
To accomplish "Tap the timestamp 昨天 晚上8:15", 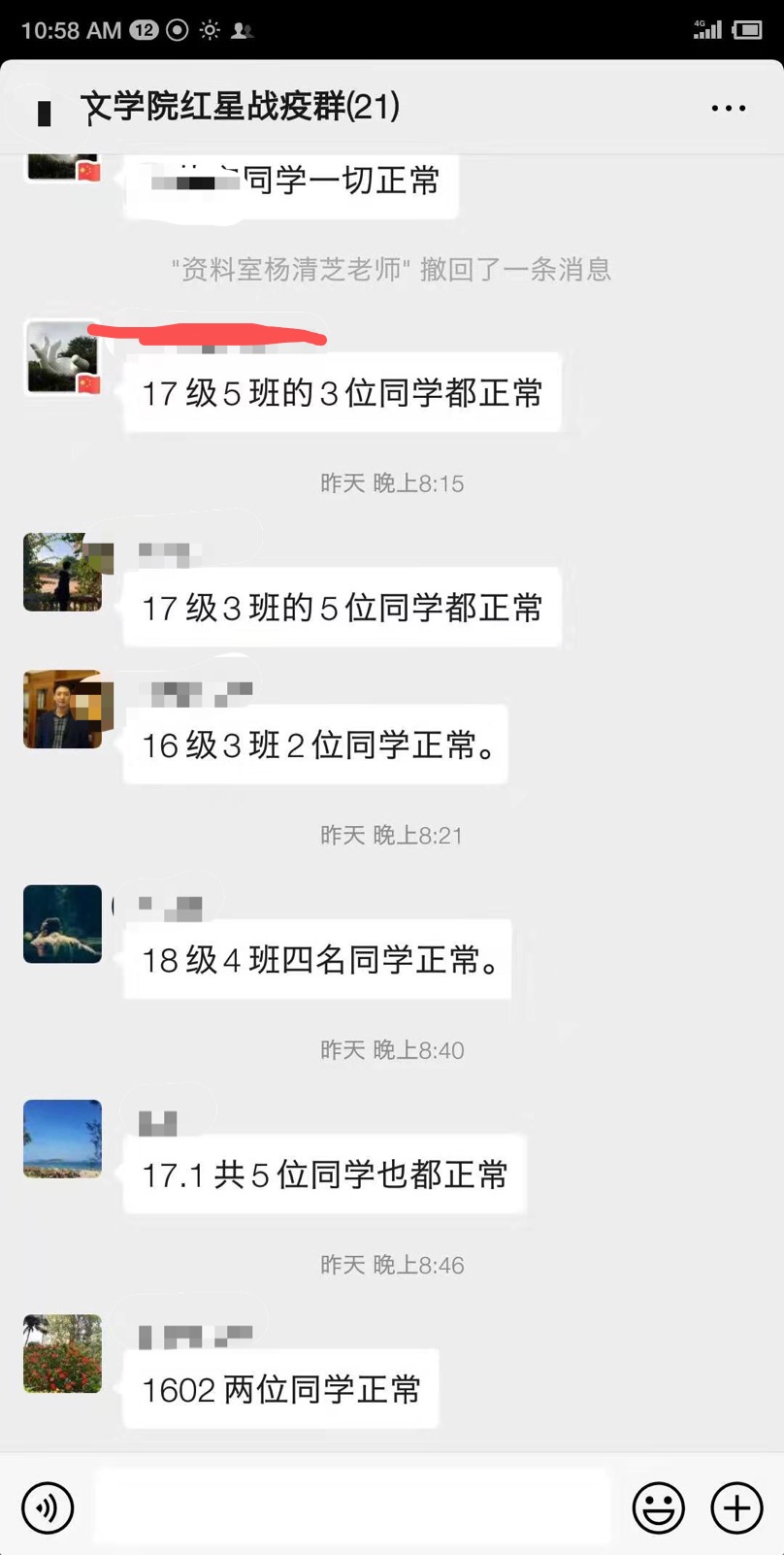I will [x=392, y=482].
